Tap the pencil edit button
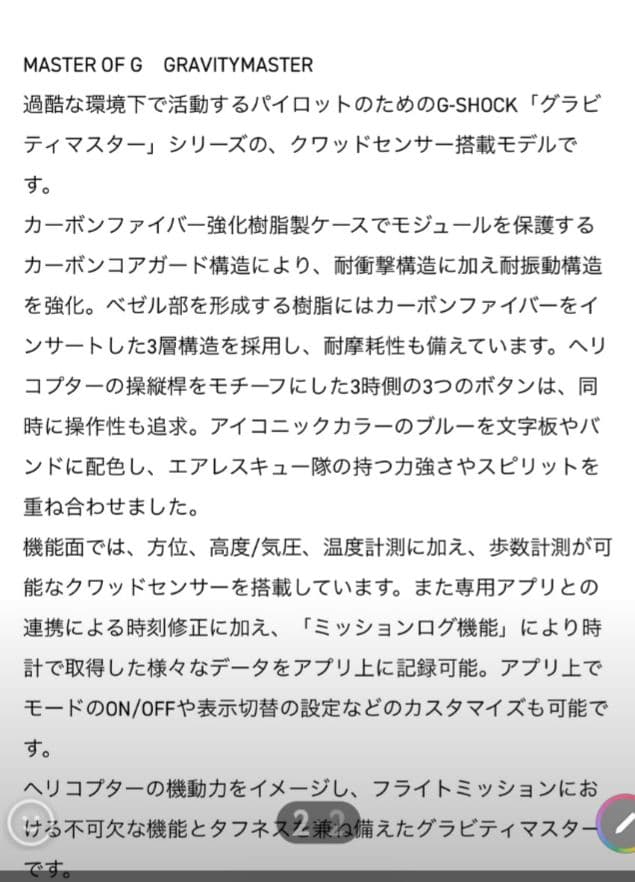The height and width of the screenshot is (882, 635). 619,823
